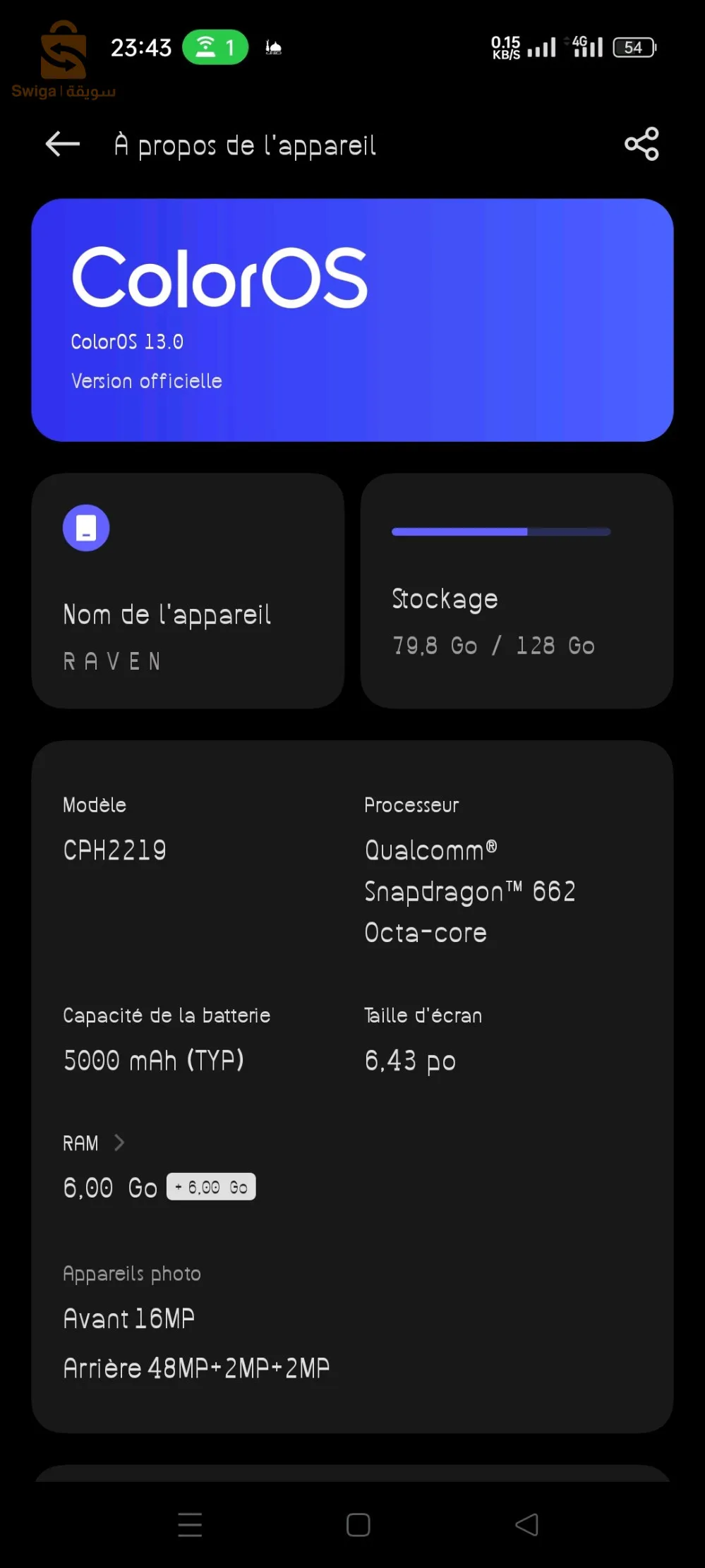705x1568 pixels.
Task: Tap the prayer-time icon in the status bar
Action: (x=273, y=47)
